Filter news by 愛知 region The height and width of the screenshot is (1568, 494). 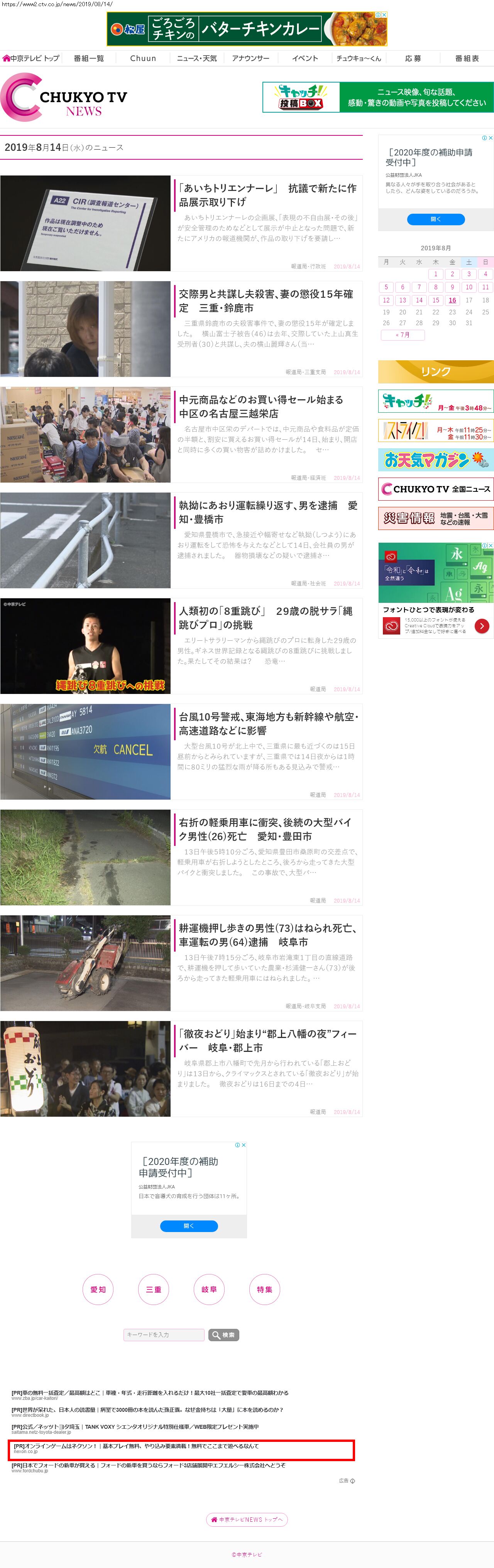click(x=98, y=1289)
